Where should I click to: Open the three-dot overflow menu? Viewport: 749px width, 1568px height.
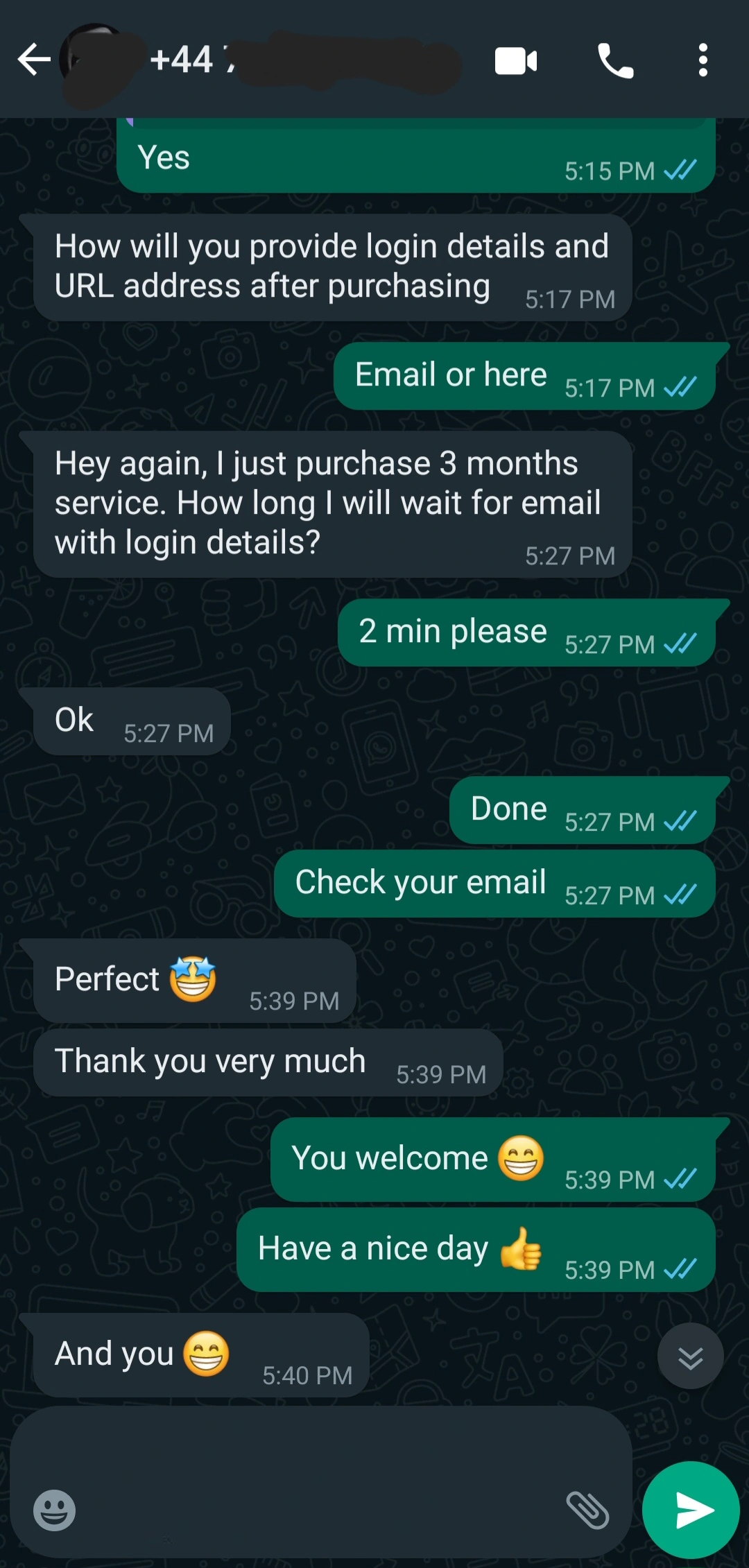coord(703,61)
